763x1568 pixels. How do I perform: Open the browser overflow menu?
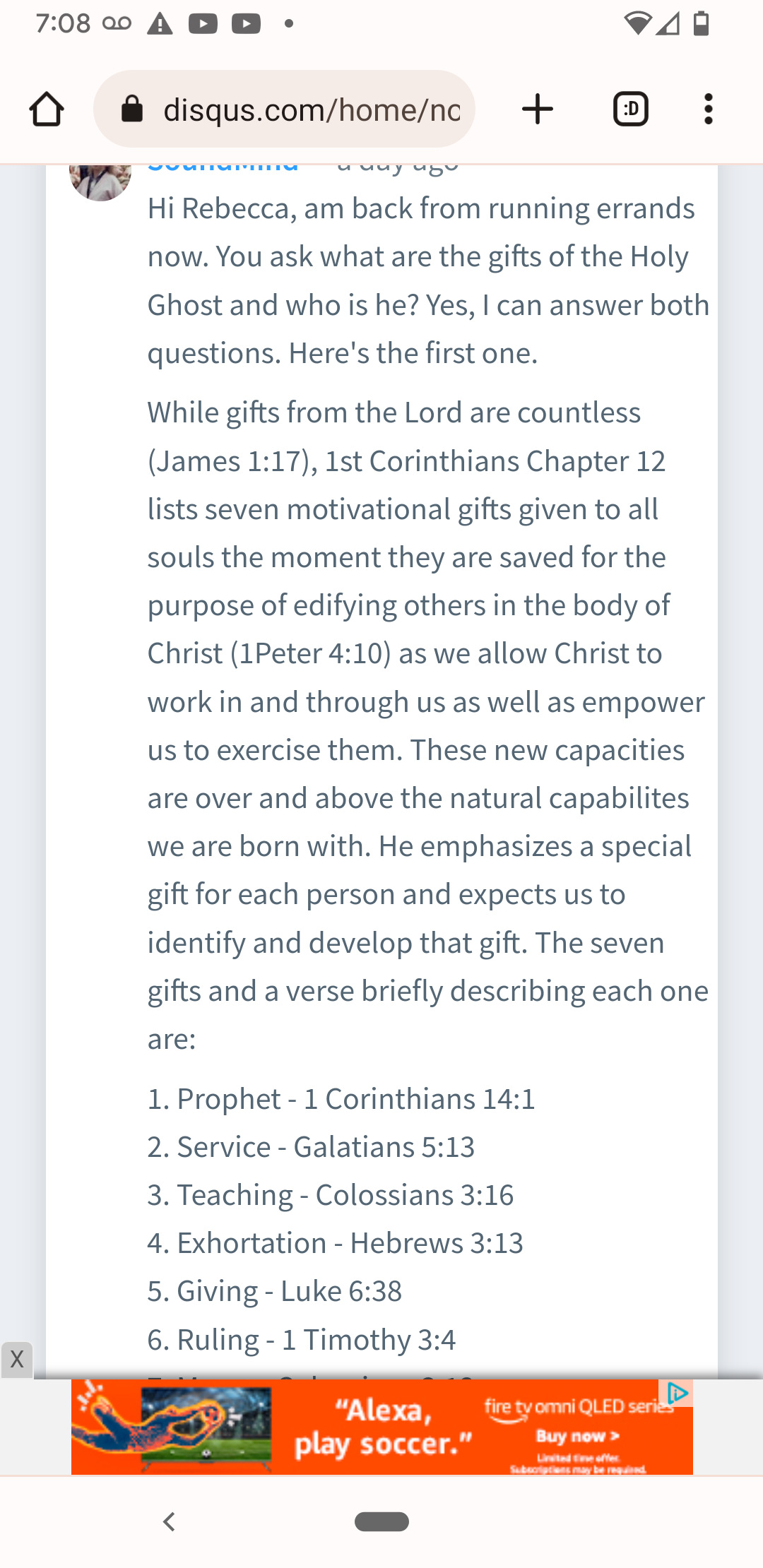click(708, 109)
